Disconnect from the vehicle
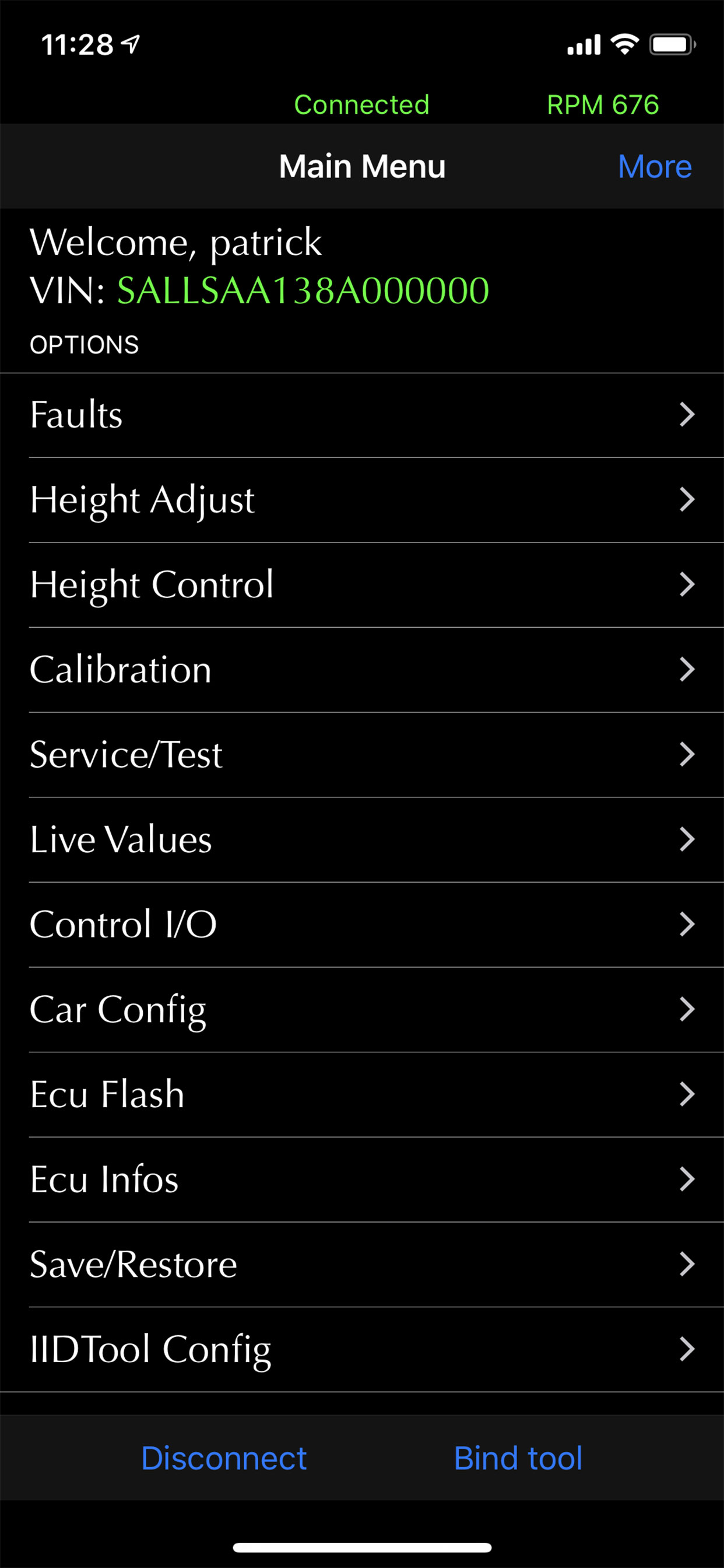Image resolution: width=724 pixels, height=1568 pixels. 224,1457
